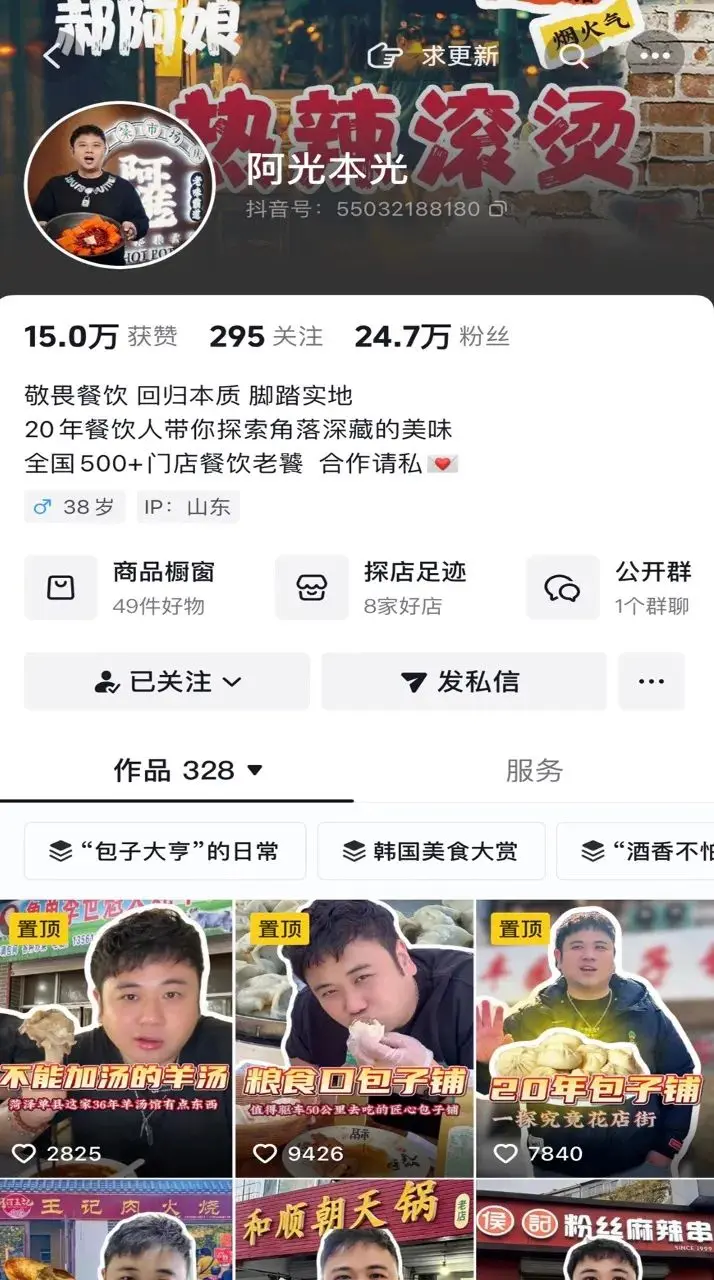Open the three-dot button beside 发私信
The width and height of the screenshot is (714, 1280).
tap(651, 682)
